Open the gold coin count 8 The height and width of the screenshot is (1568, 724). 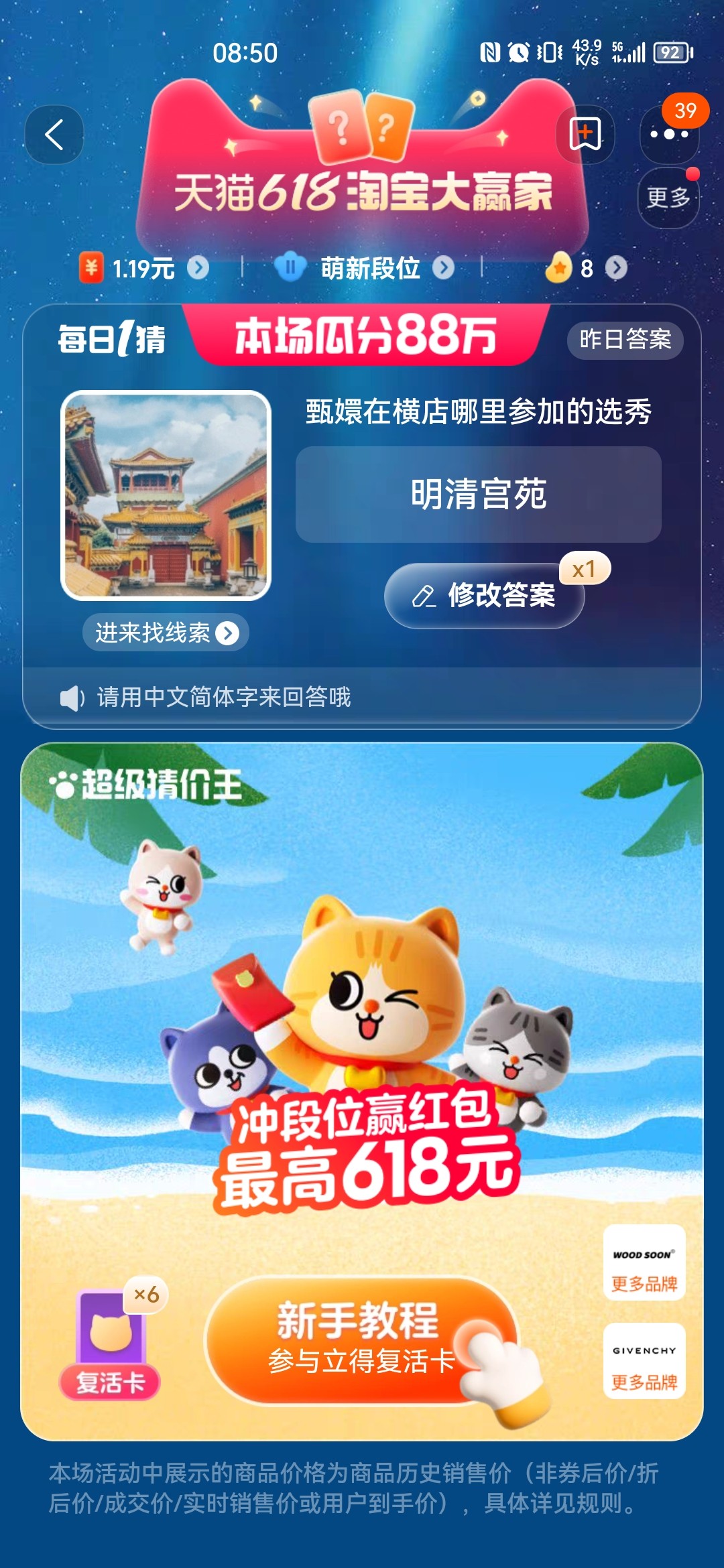click(587, 268)
